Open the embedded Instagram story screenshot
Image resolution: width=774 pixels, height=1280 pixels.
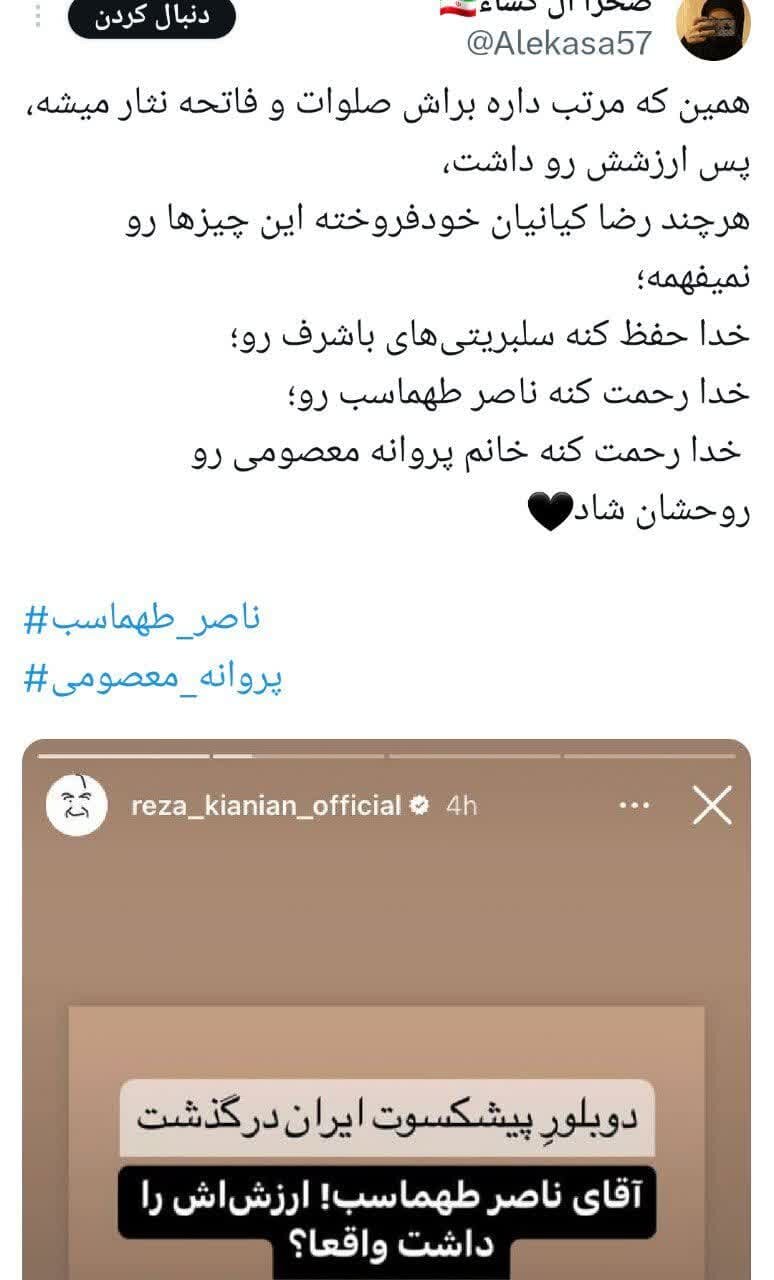[x=387, y=1000]
